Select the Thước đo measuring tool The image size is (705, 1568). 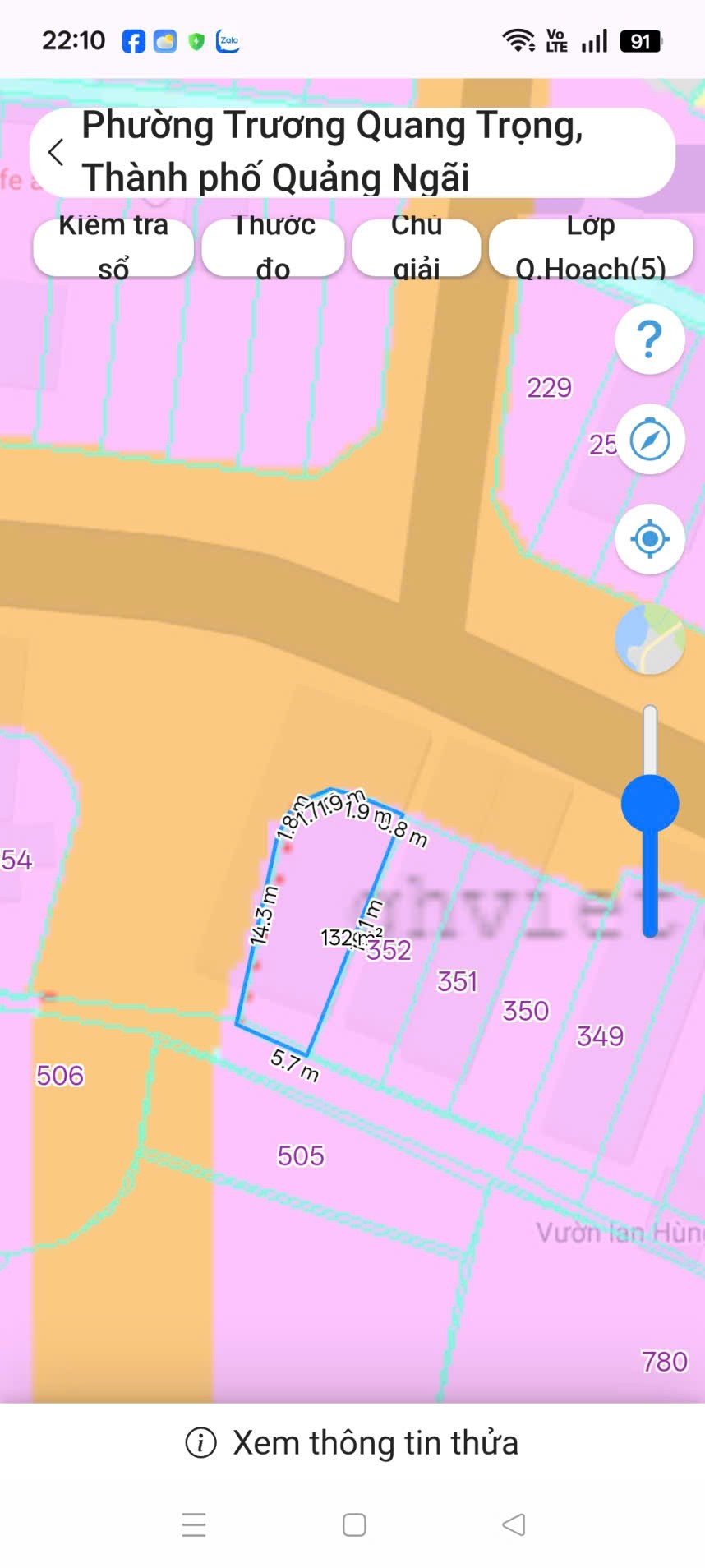273,247
